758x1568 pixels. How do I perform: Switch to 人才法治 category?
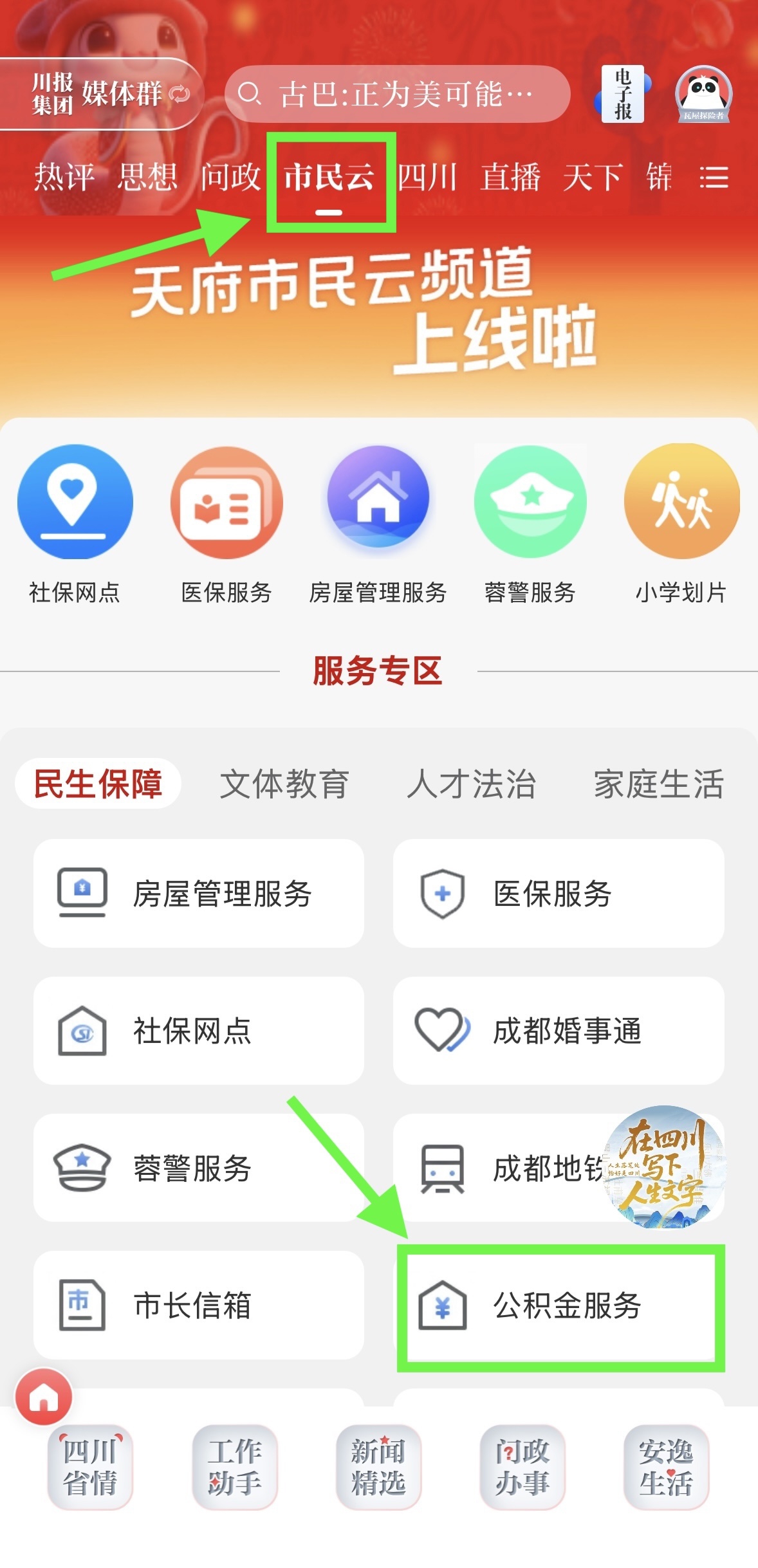pyautogui.click(x=472, y=784)
